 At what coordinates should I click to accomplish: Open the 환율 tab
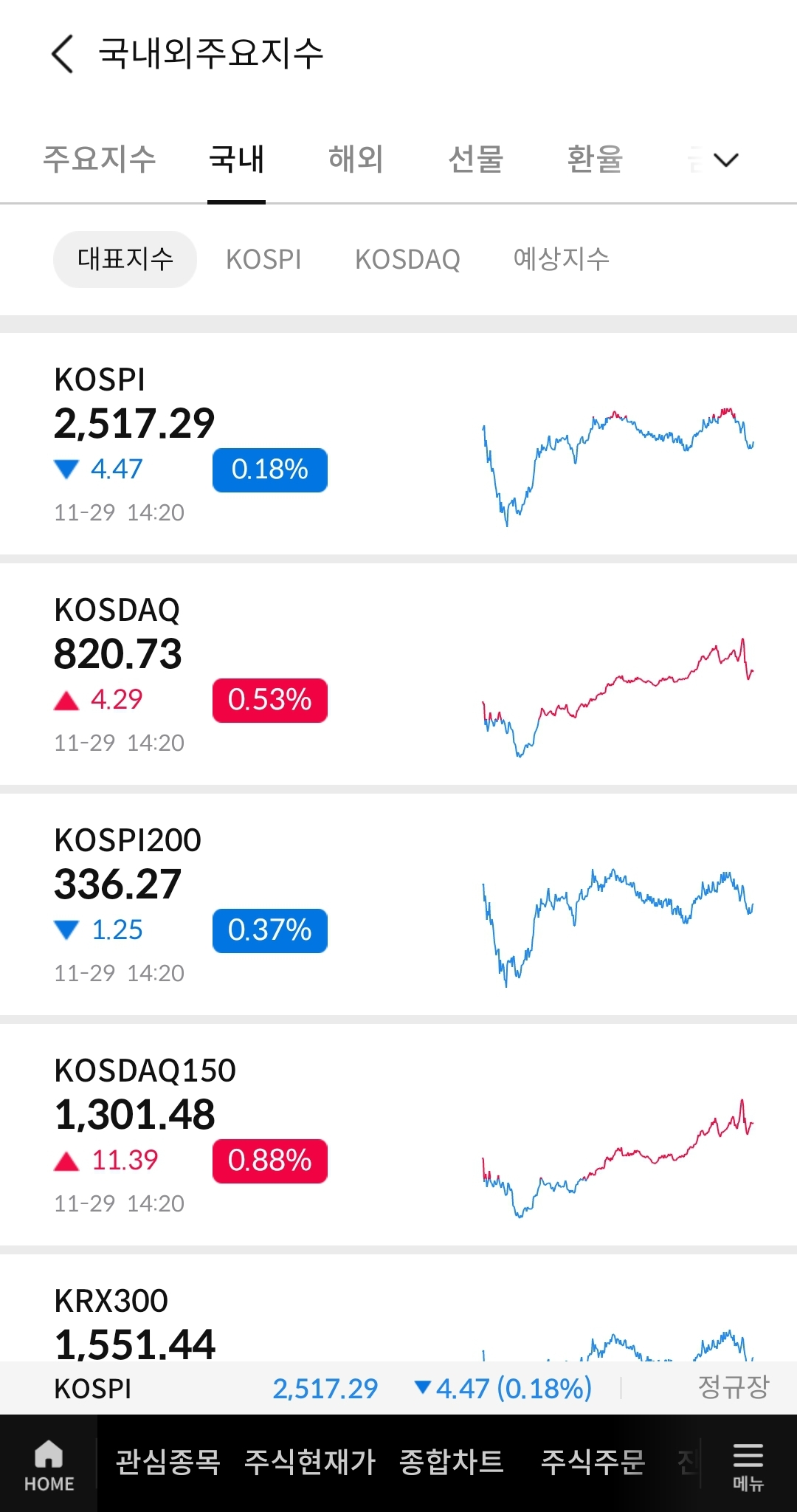tap(595, 159)
